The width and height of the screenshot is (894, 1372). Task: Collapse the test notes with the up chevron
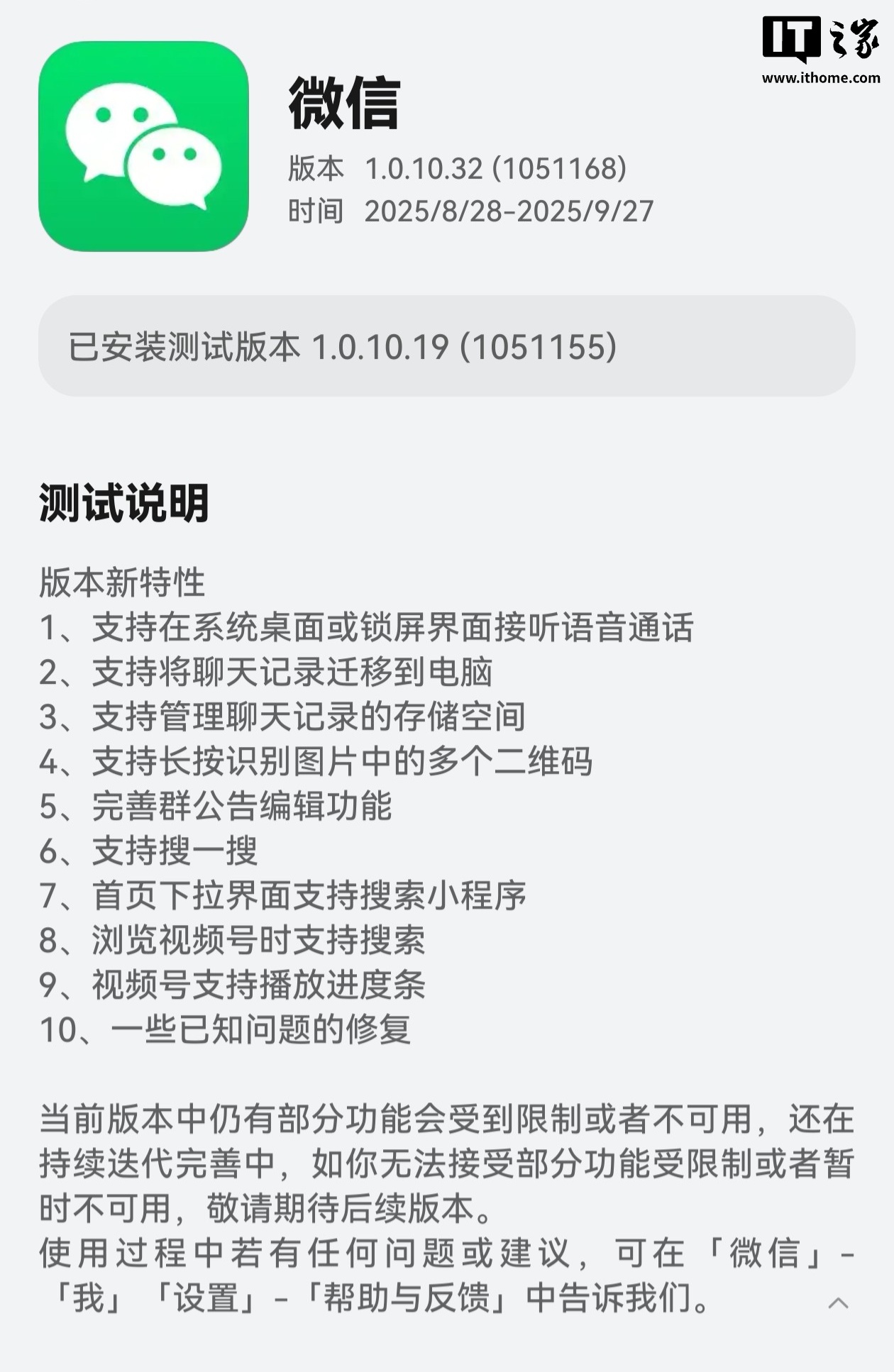click(838, 1302)
